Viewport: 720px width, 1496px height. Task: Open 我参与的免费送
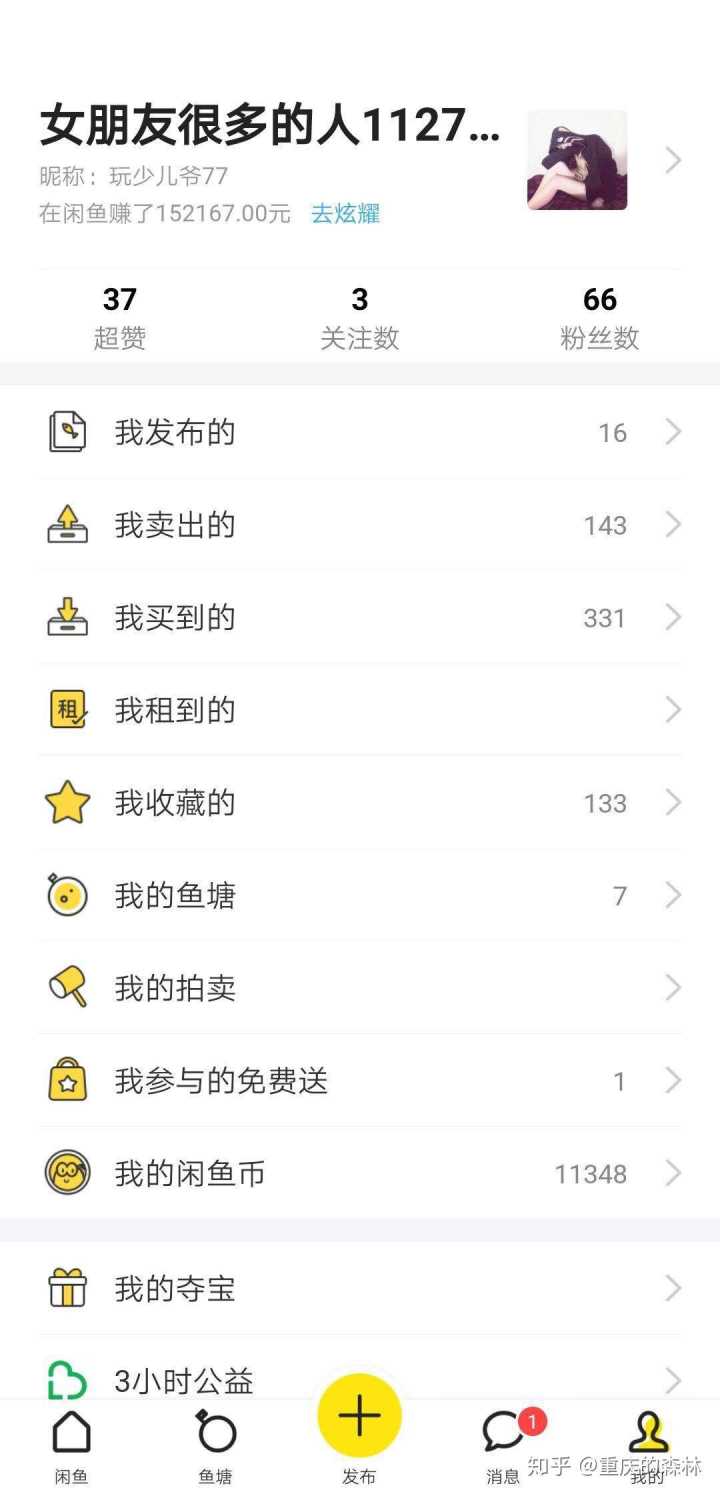360,1081
